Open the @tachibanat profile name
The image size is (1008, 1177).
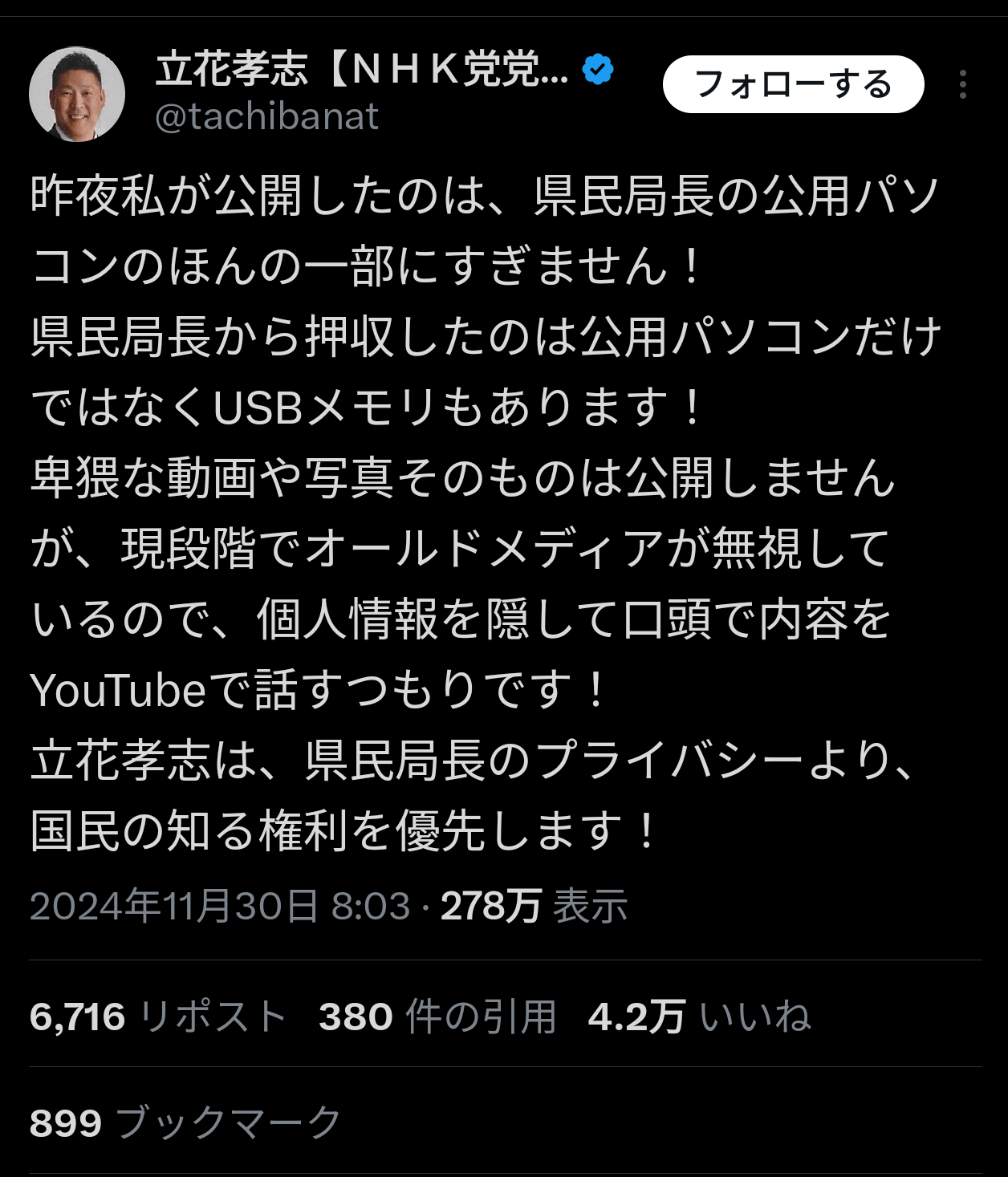266,117
